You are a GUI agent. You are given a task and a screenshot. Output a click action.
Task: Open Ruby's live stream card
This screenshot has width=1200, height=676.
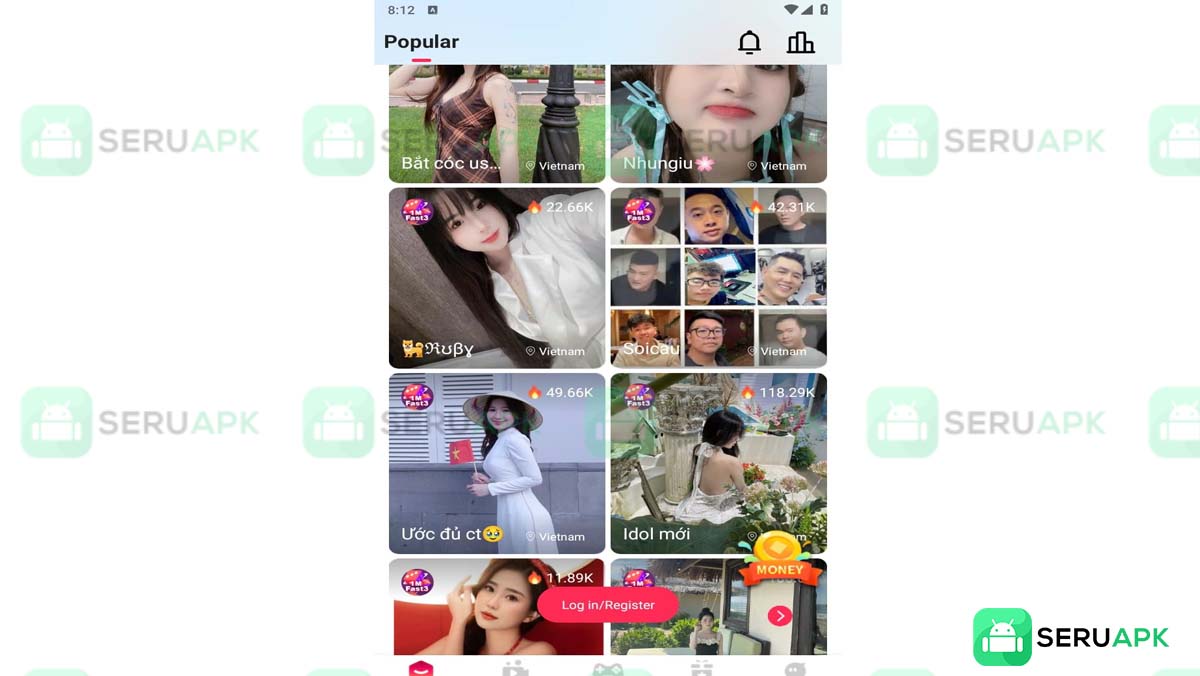tap(497, 277)
